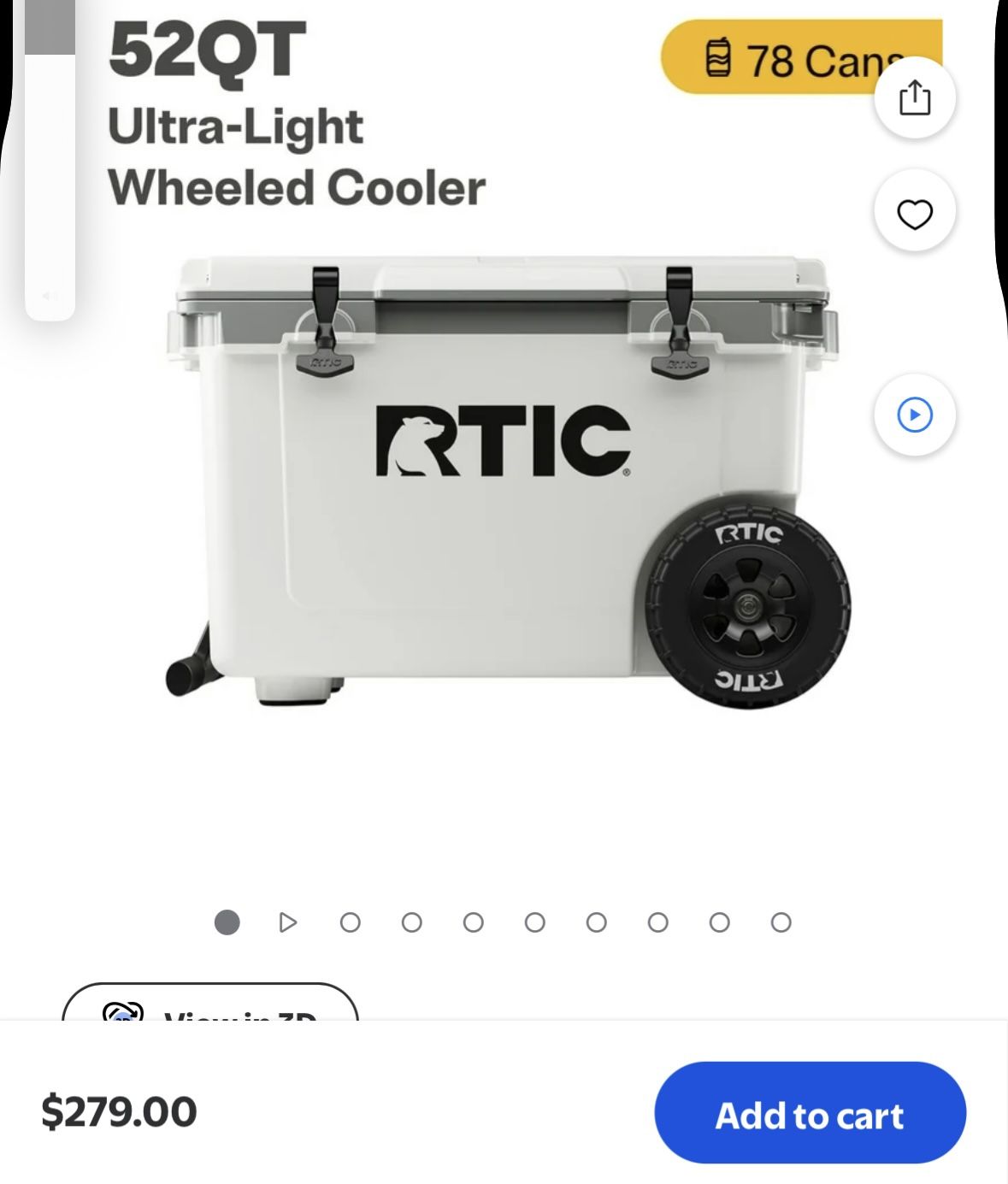
Task: Play the product video via circular play button
Action: click(x=914, y=414)
